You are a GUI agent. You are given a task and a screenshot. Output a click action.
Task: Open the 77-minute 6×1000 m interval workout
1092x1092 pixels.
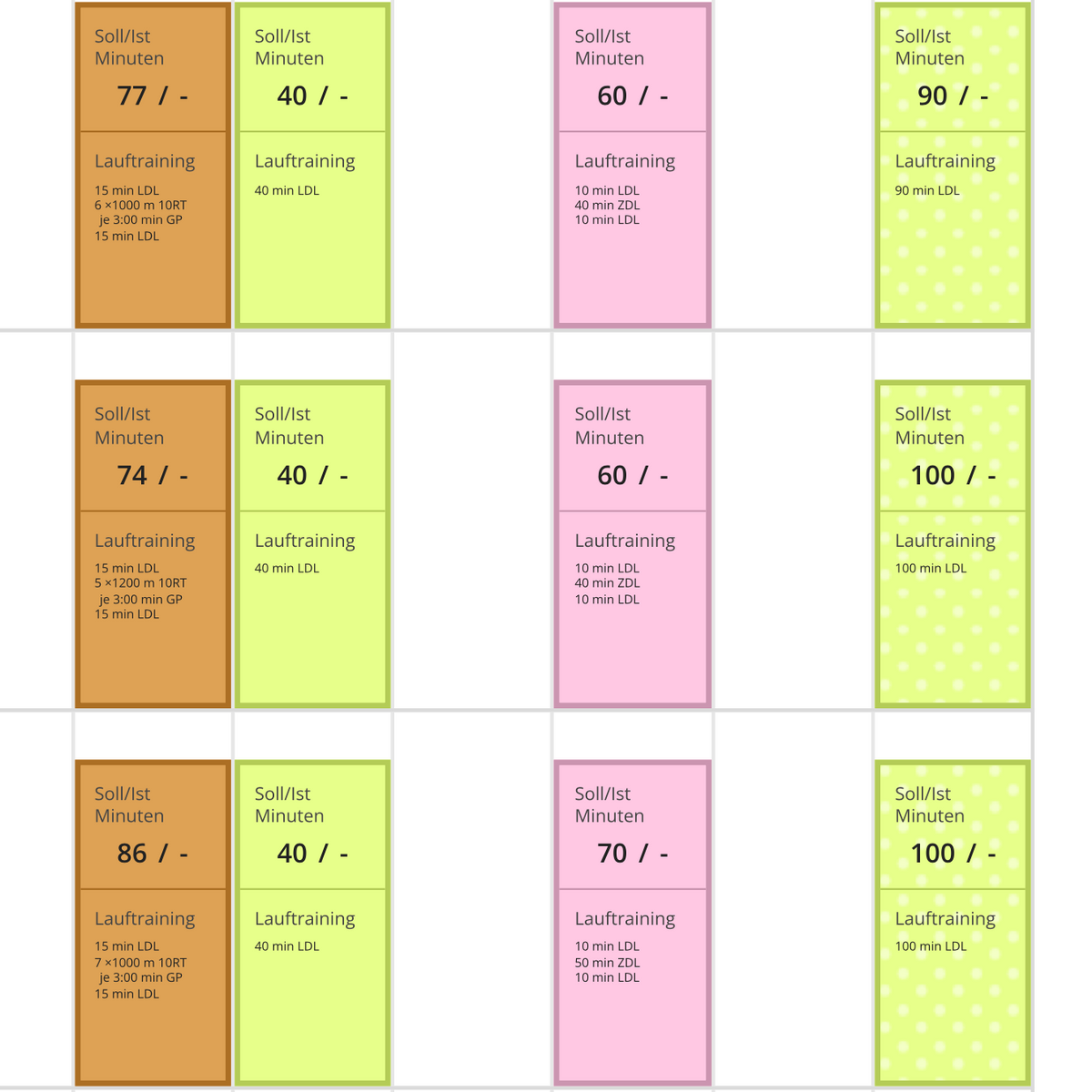(x=152, y=166)
